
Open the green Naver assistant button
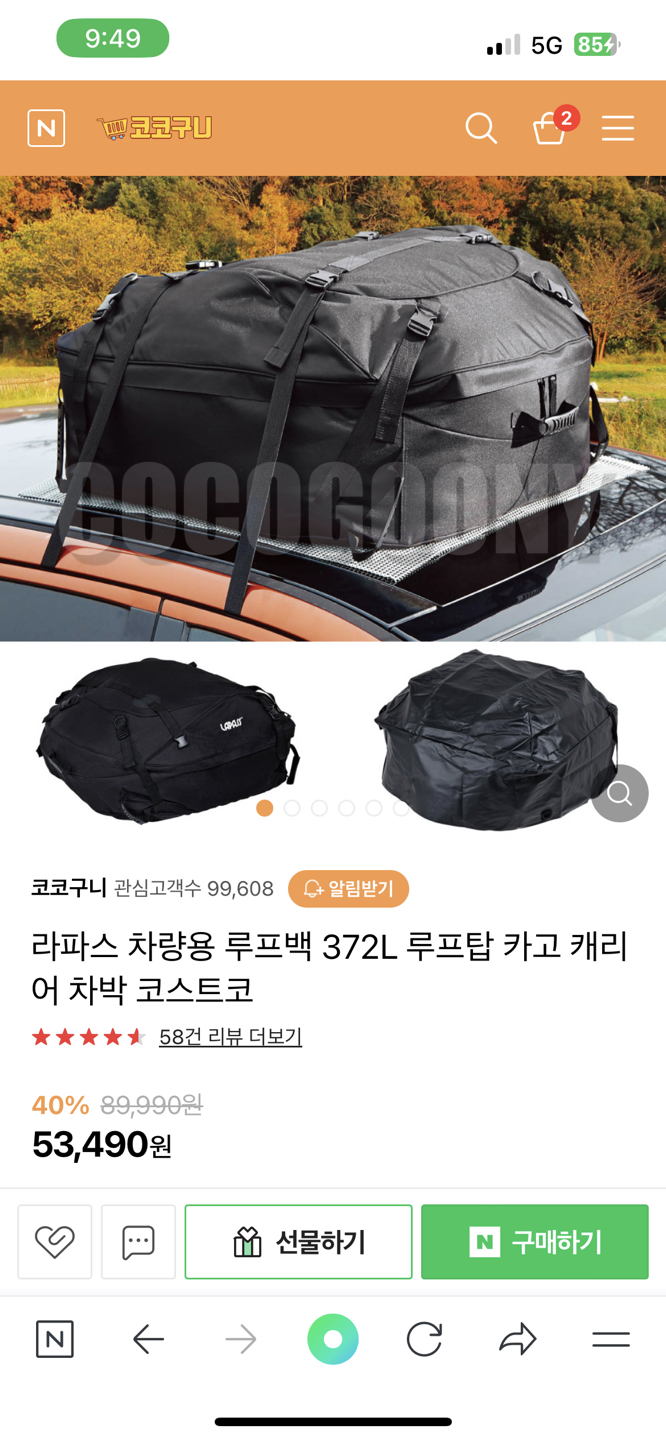(x=333, y=1339)
